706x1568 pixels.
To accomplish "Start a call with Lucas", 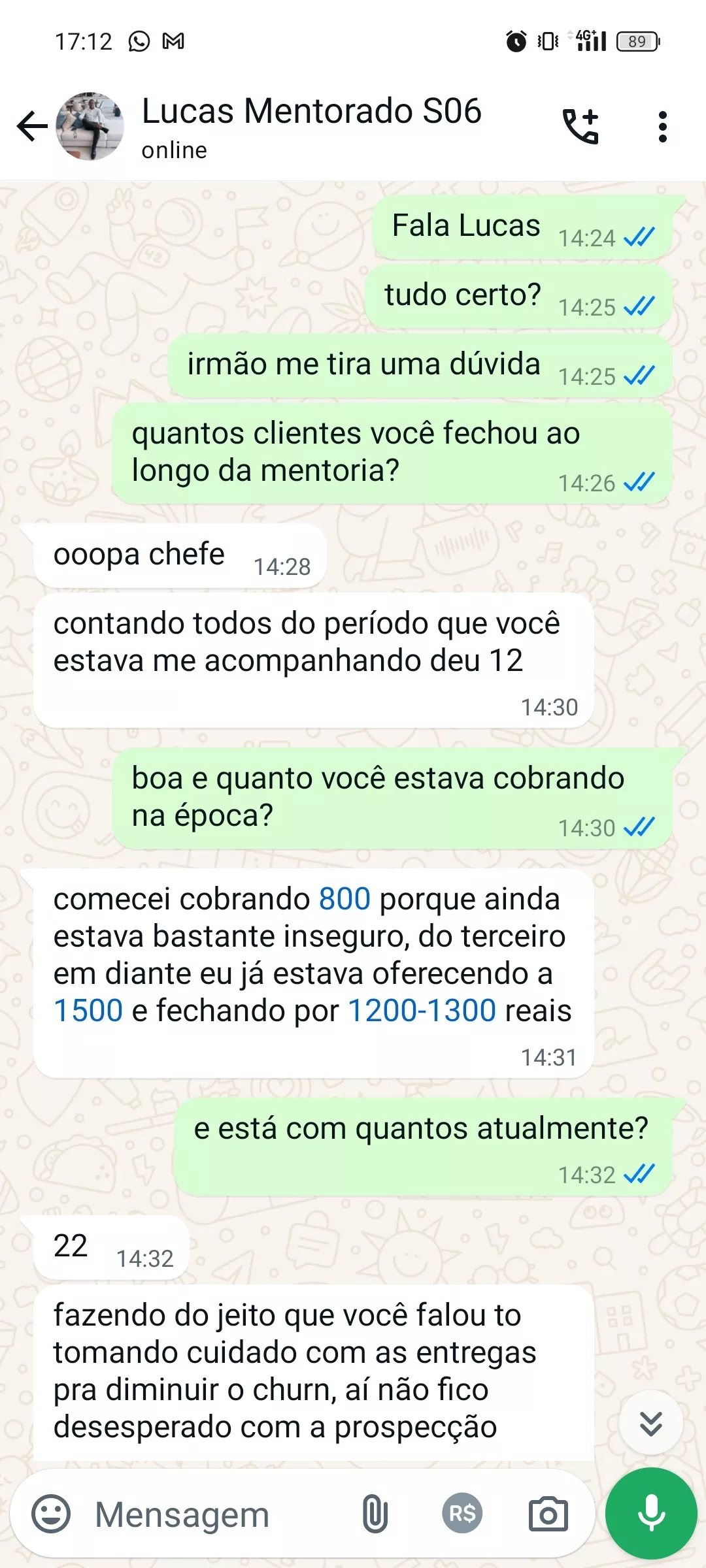I will click(x=580, y=126).
